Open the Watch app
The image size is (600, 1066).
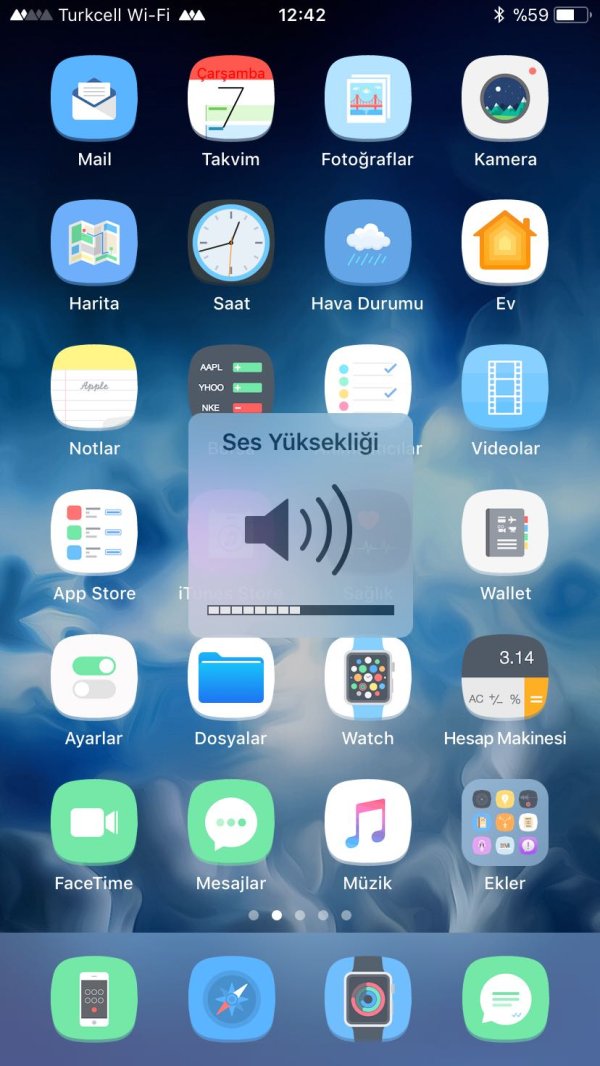(367, 677)
